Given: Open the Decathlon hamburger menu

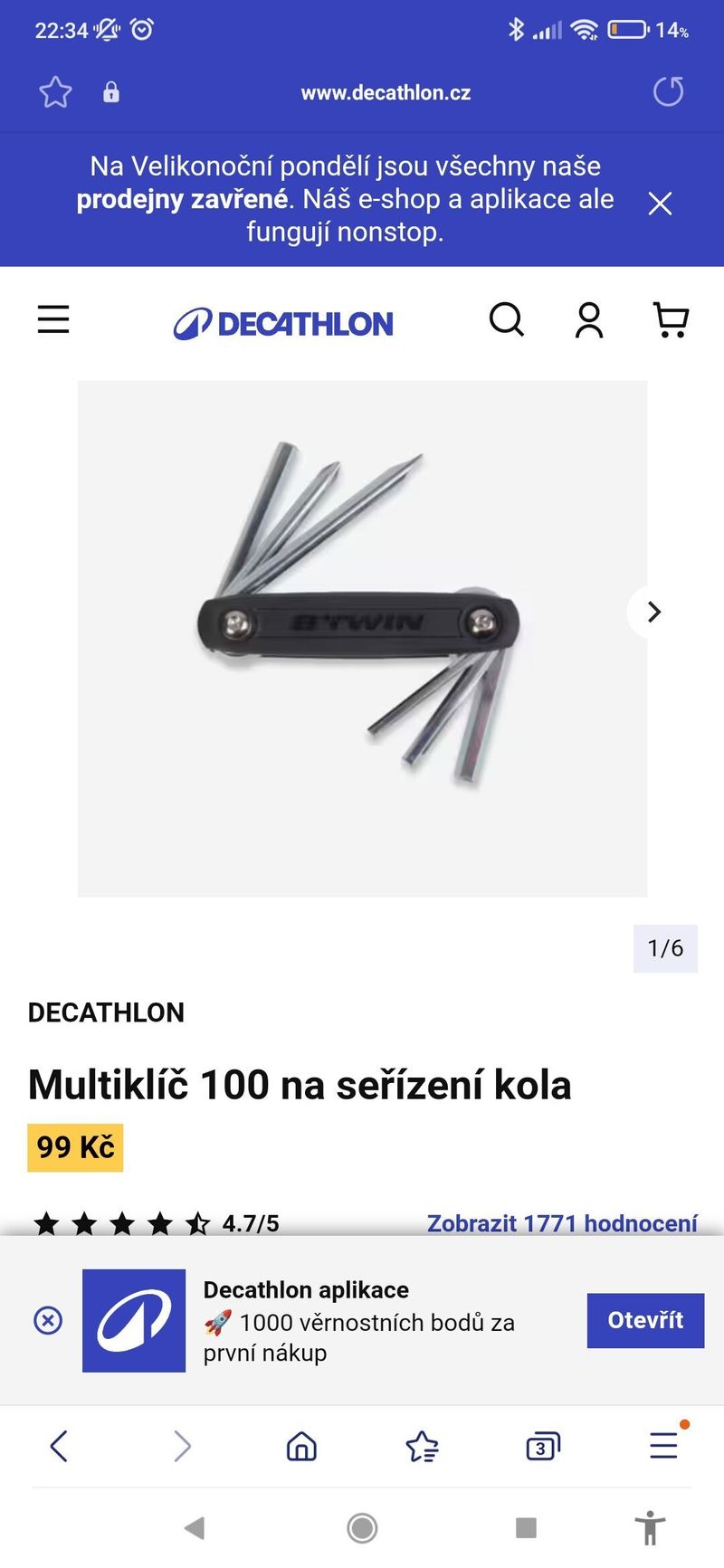Looking at the screenshot, I should point(53,319).
